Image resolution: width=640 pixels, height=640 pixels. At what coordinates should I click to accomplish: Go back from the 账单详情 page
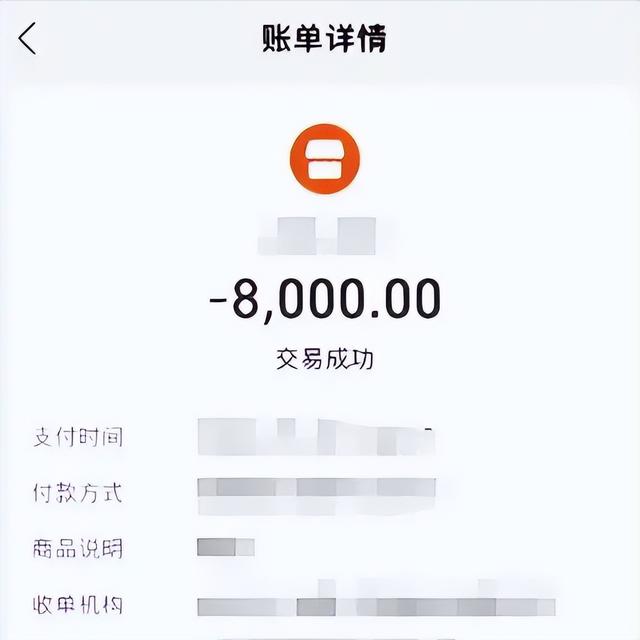(x=28, y=39)
